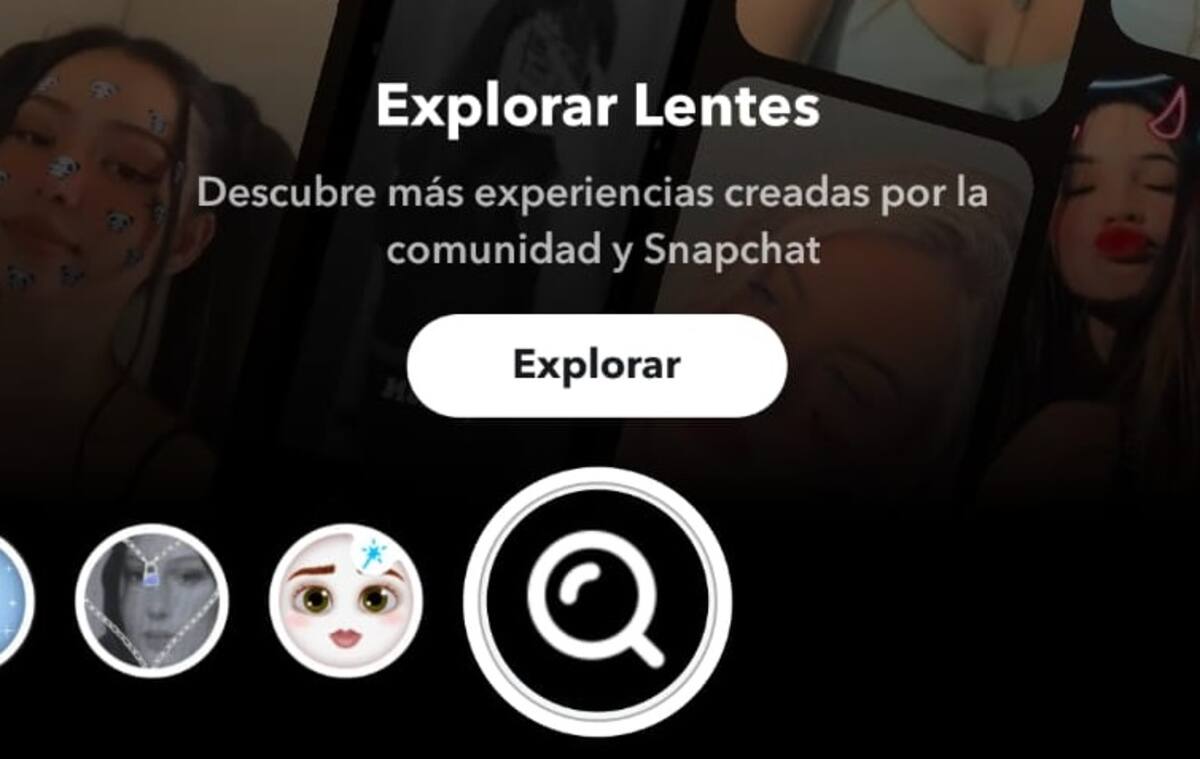Image resolution: width=1200 pixels, height=759 pixels.
Task: Tap the white Explorar button
Action: (x=597, y=366)
